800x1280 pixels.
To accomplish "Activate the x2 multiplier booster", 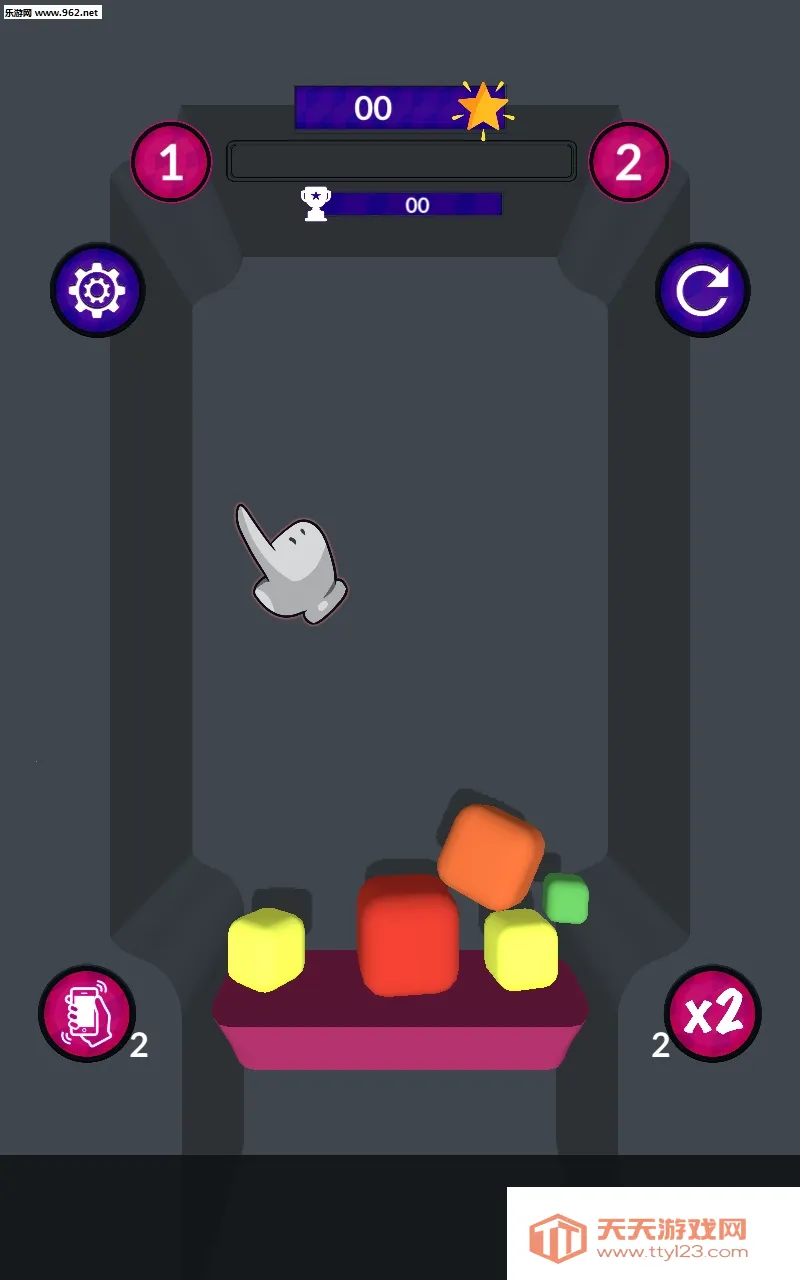I will coord(713,1013).
